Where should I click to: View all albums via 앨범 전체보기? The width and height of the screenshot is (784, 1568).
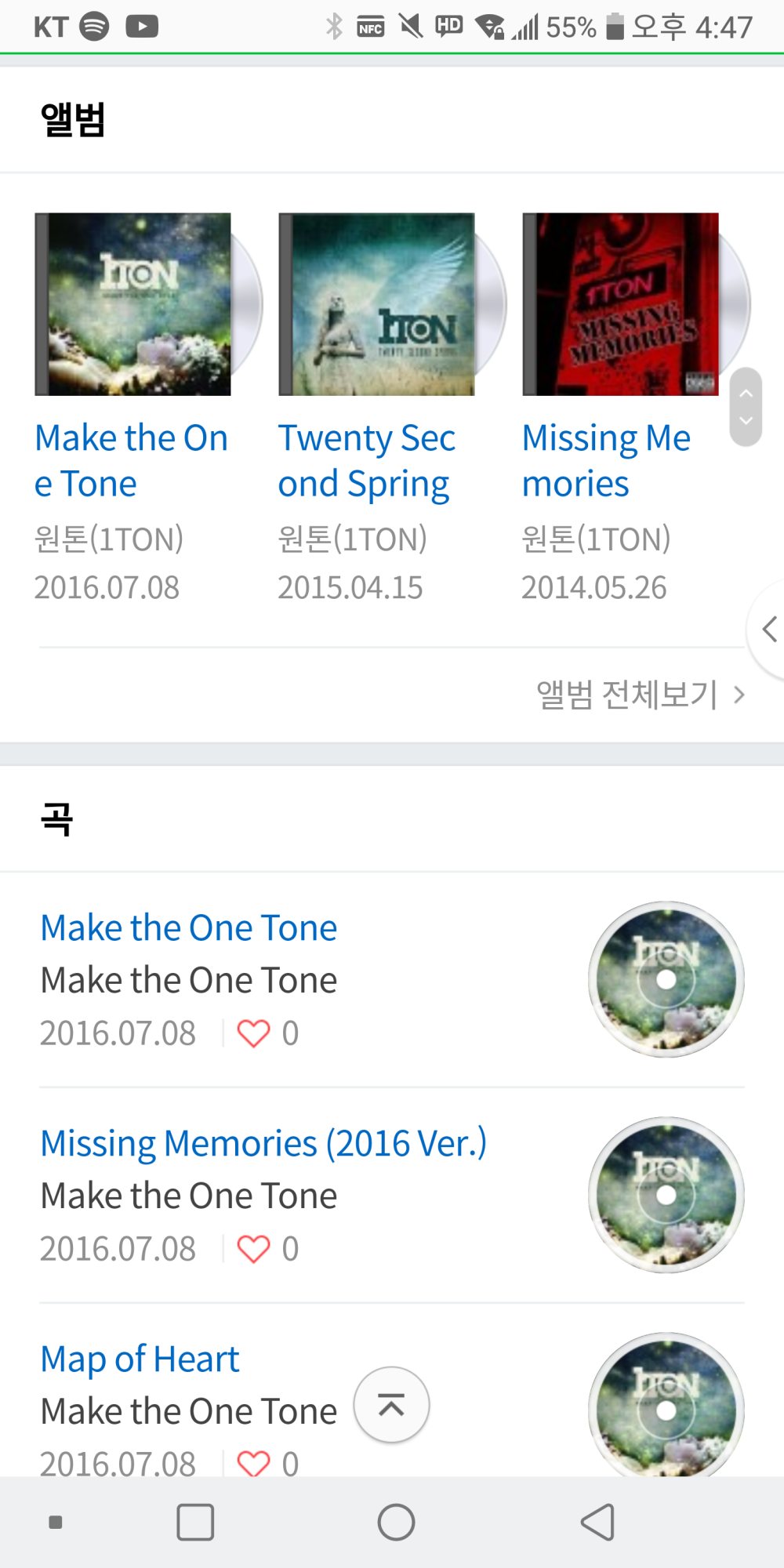[x=639, y=695]
